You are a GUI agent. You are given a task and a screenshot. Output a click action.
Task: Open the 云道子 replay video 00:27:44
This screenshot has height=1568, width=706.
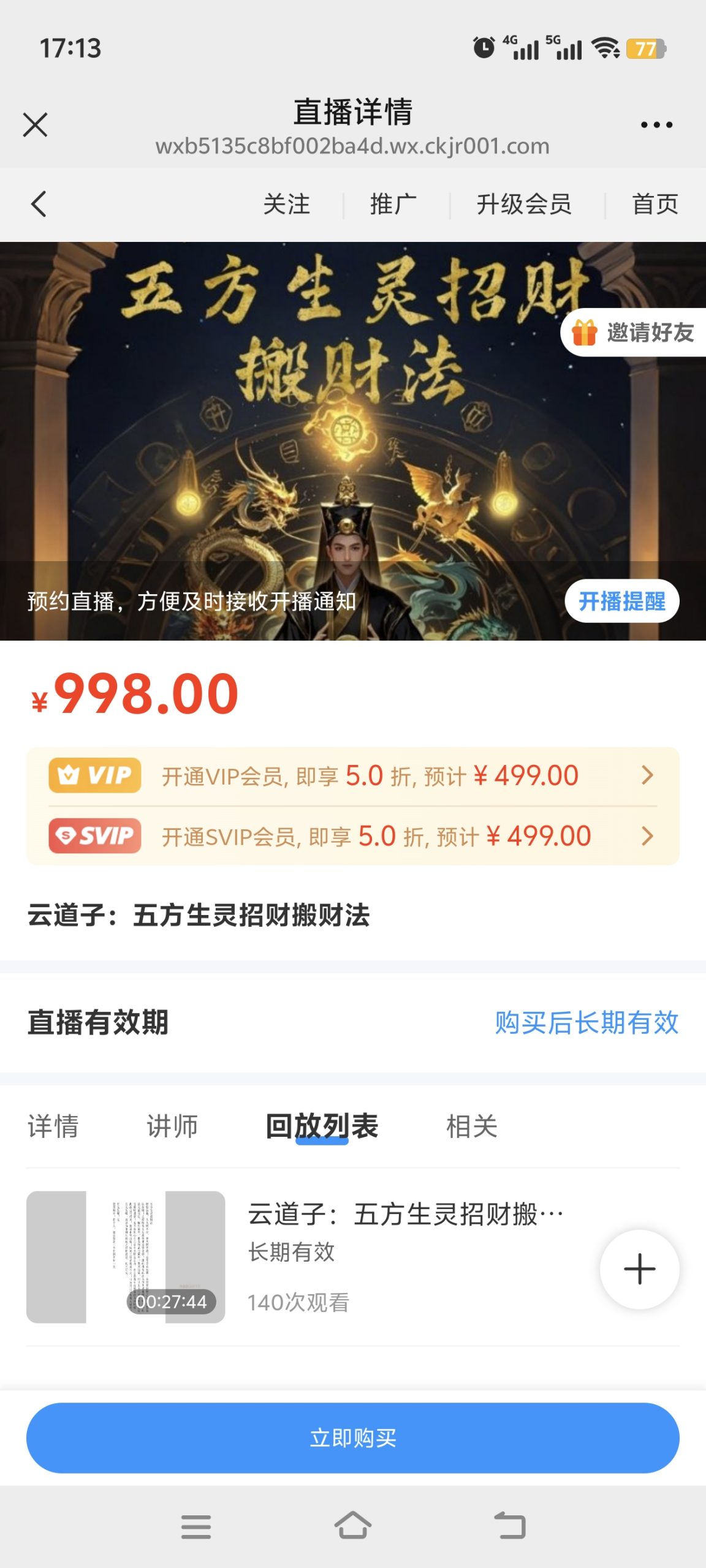pyautogui.click(x=126, y=1257)
